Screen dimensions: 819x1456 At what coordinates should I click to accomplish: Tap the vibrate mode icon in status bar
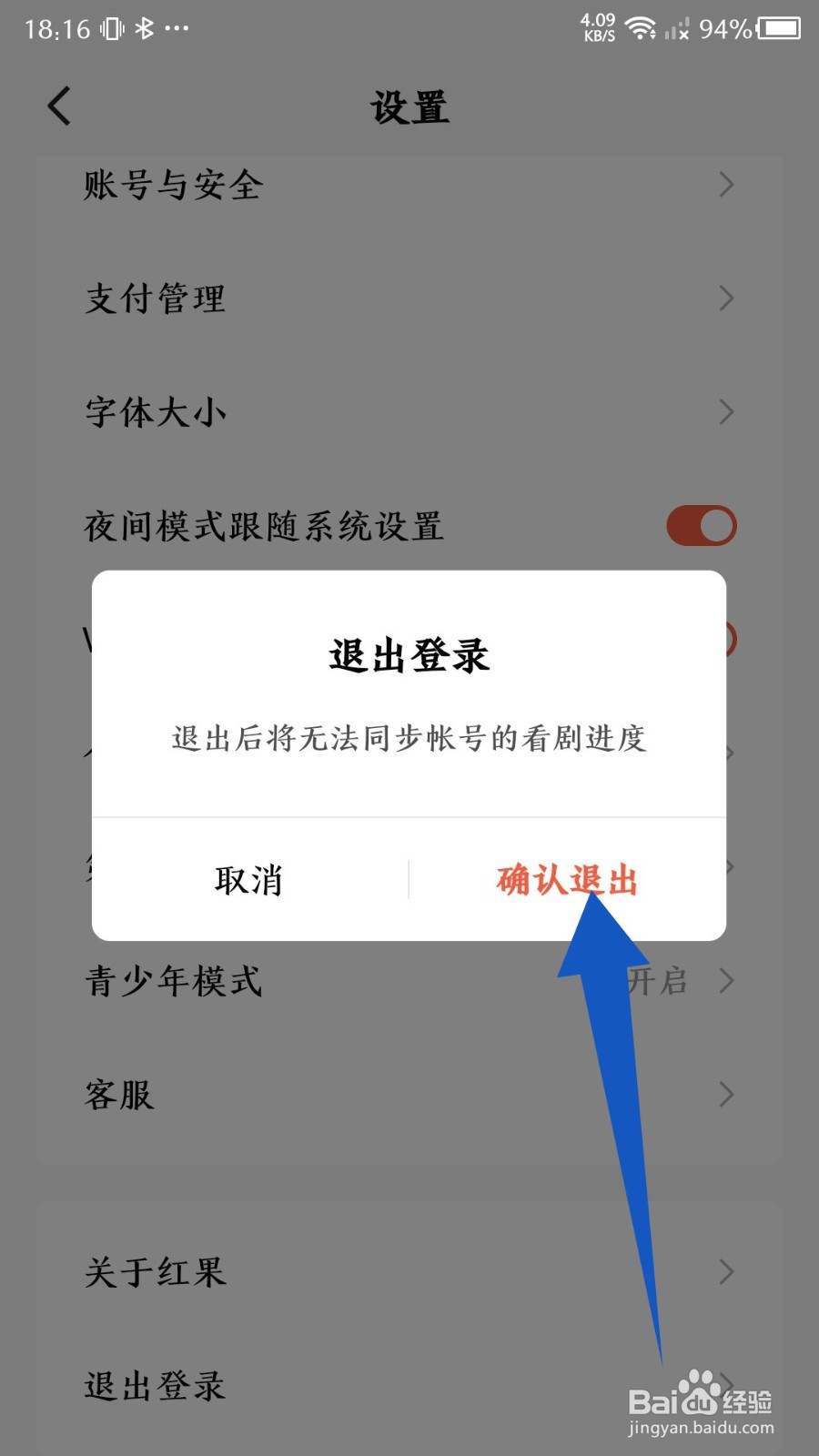(x=110, y=27)
